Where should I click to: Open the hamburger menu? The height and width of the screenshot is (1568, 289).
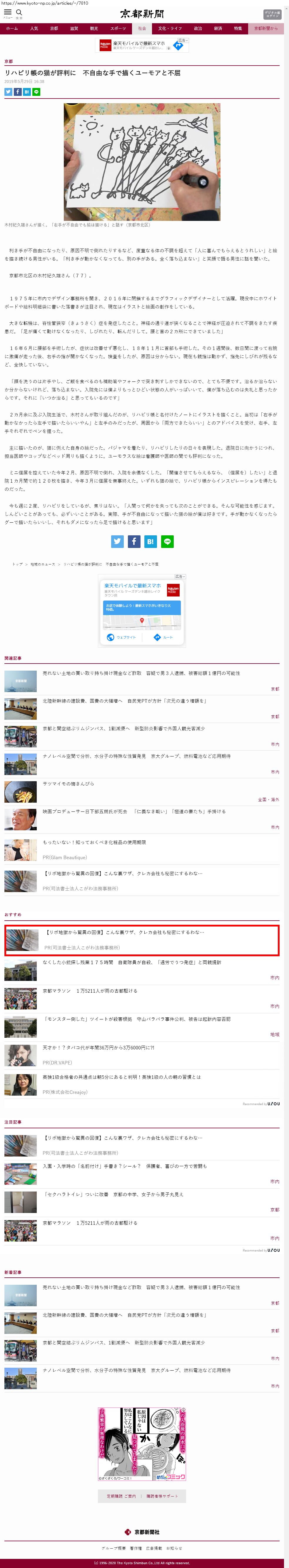click(8, 13)
